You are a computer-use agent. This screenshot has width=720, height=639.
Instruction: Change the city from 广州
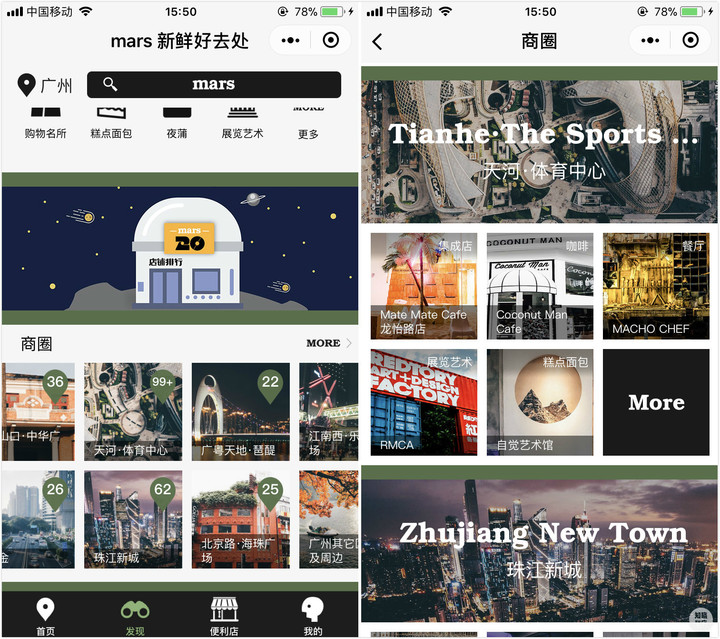[45, 86]
